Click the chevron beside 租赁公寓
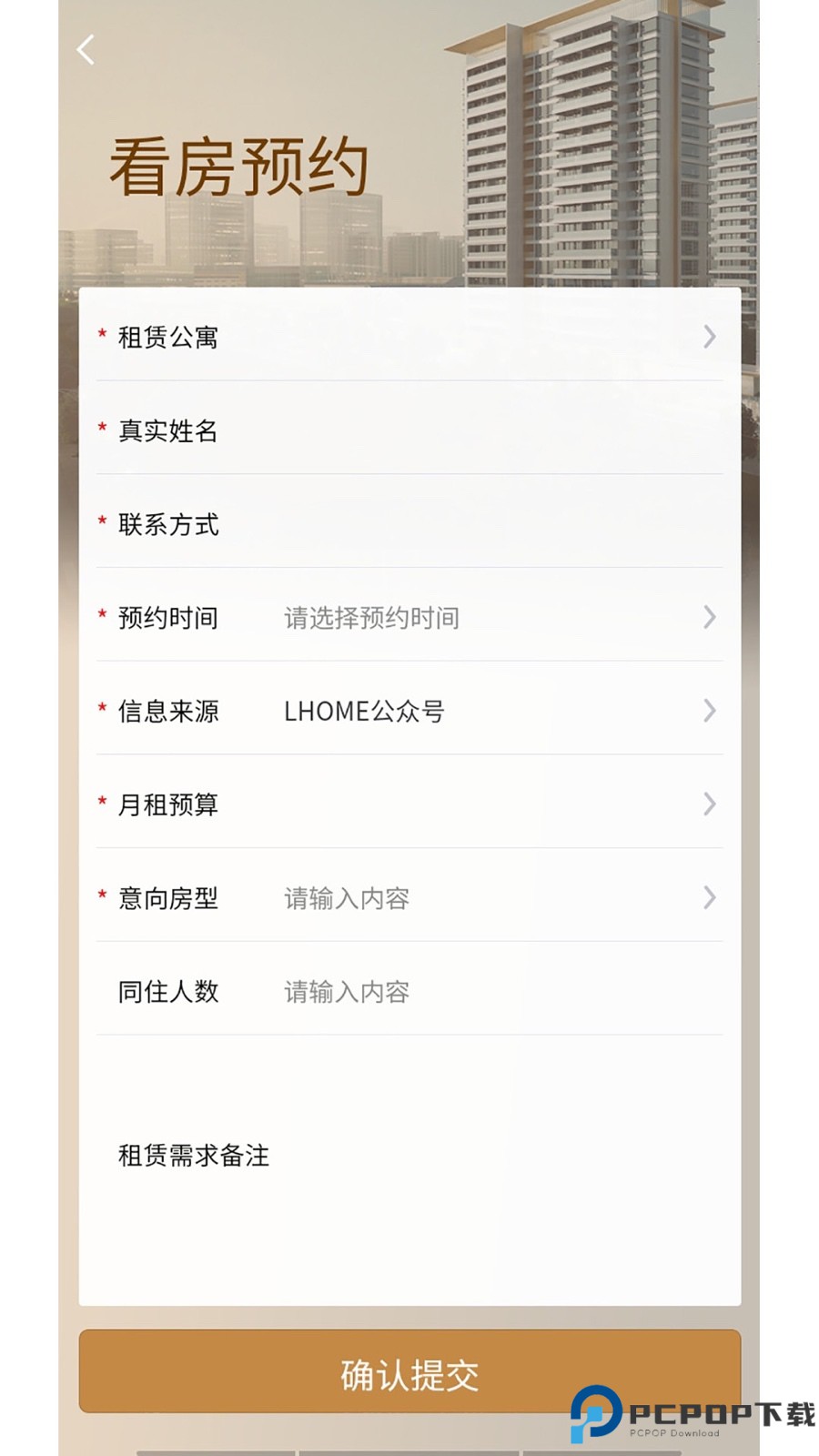819x1456 pixels. coord(710,338)
